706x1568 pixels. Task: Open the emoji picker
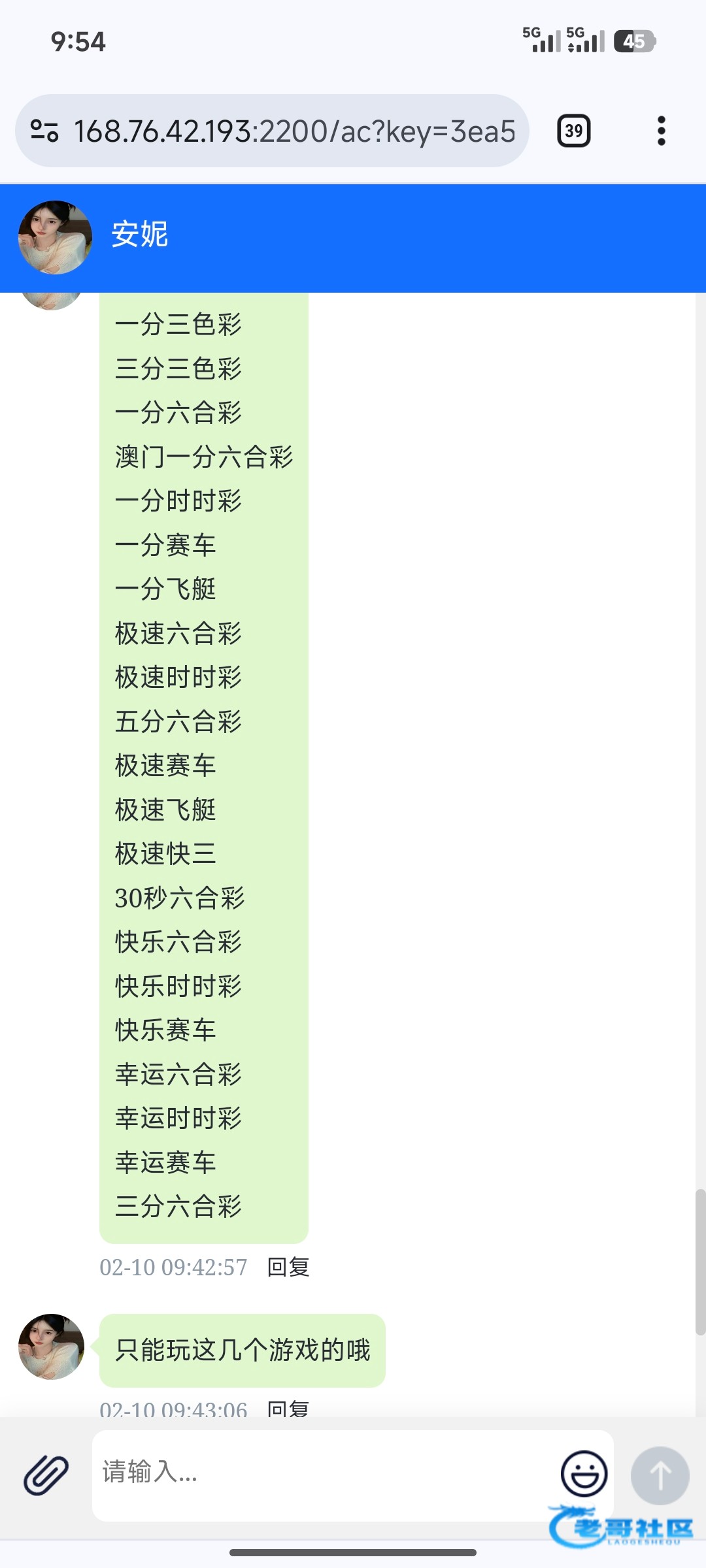point(584,1474)
